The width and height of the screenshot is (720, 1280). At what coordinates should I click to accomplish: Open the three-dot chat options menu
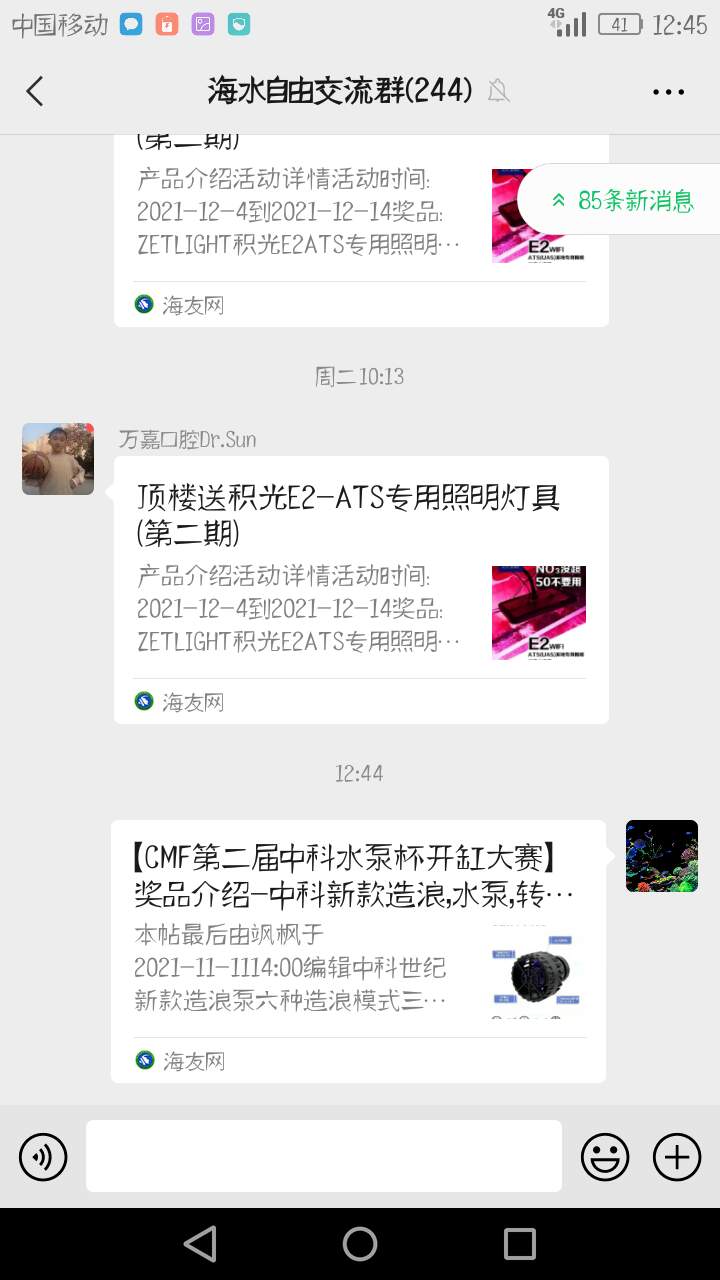[x=668, y=91]
